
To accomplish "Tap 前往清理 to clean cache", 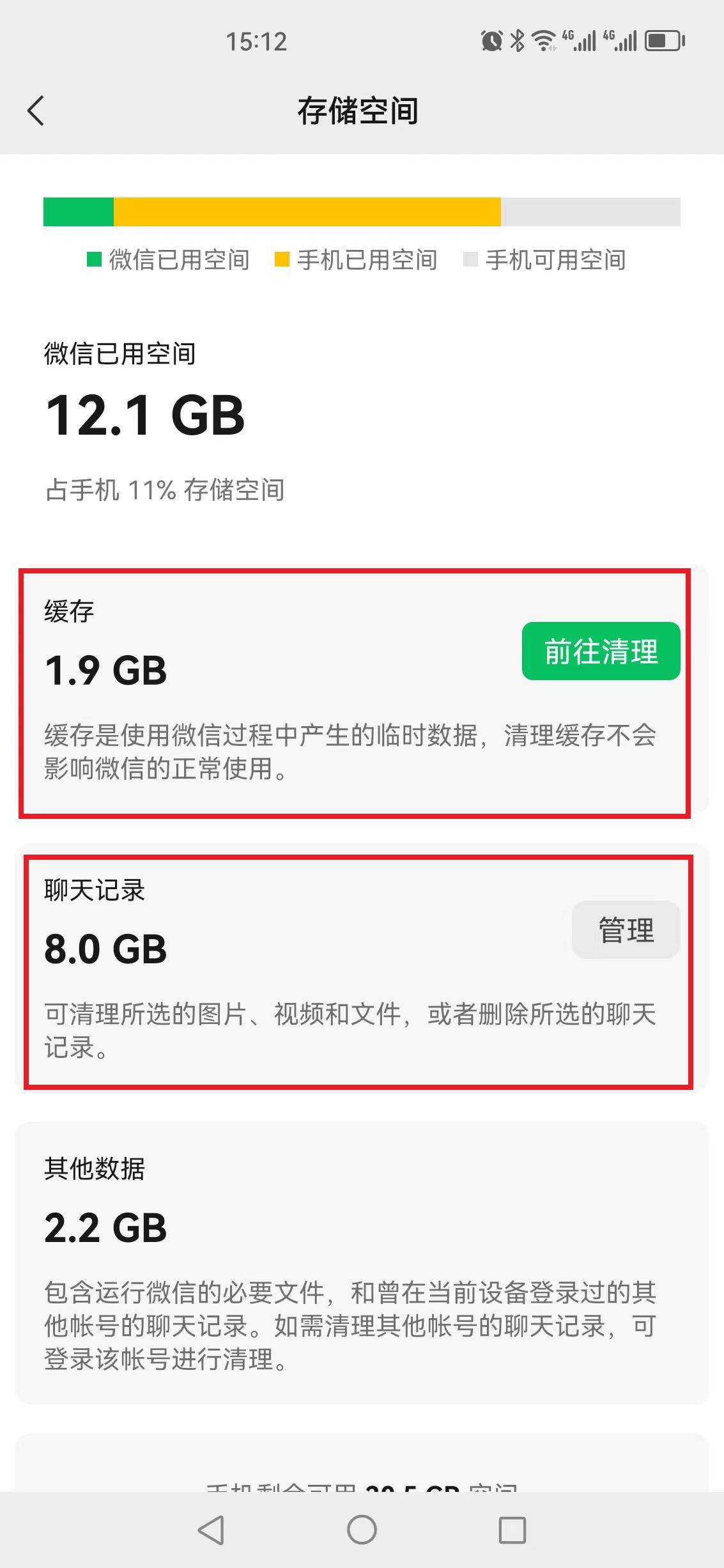I will click(x=601, y=652).
